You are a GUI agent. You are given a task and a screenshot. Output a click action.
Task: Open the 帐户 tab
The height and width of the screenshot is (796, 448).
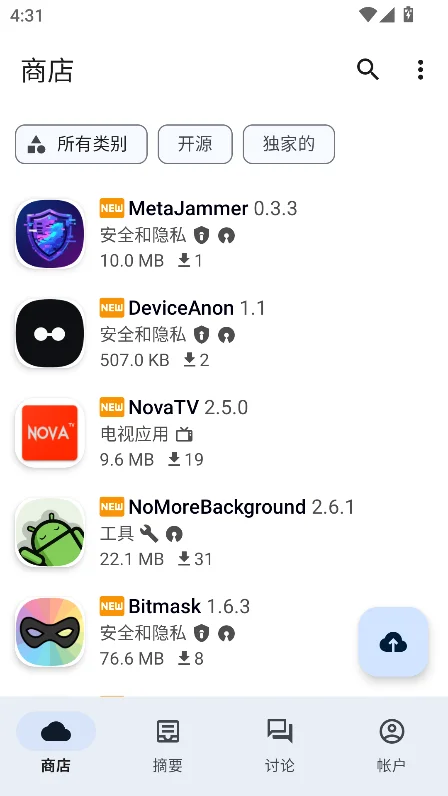391,746
